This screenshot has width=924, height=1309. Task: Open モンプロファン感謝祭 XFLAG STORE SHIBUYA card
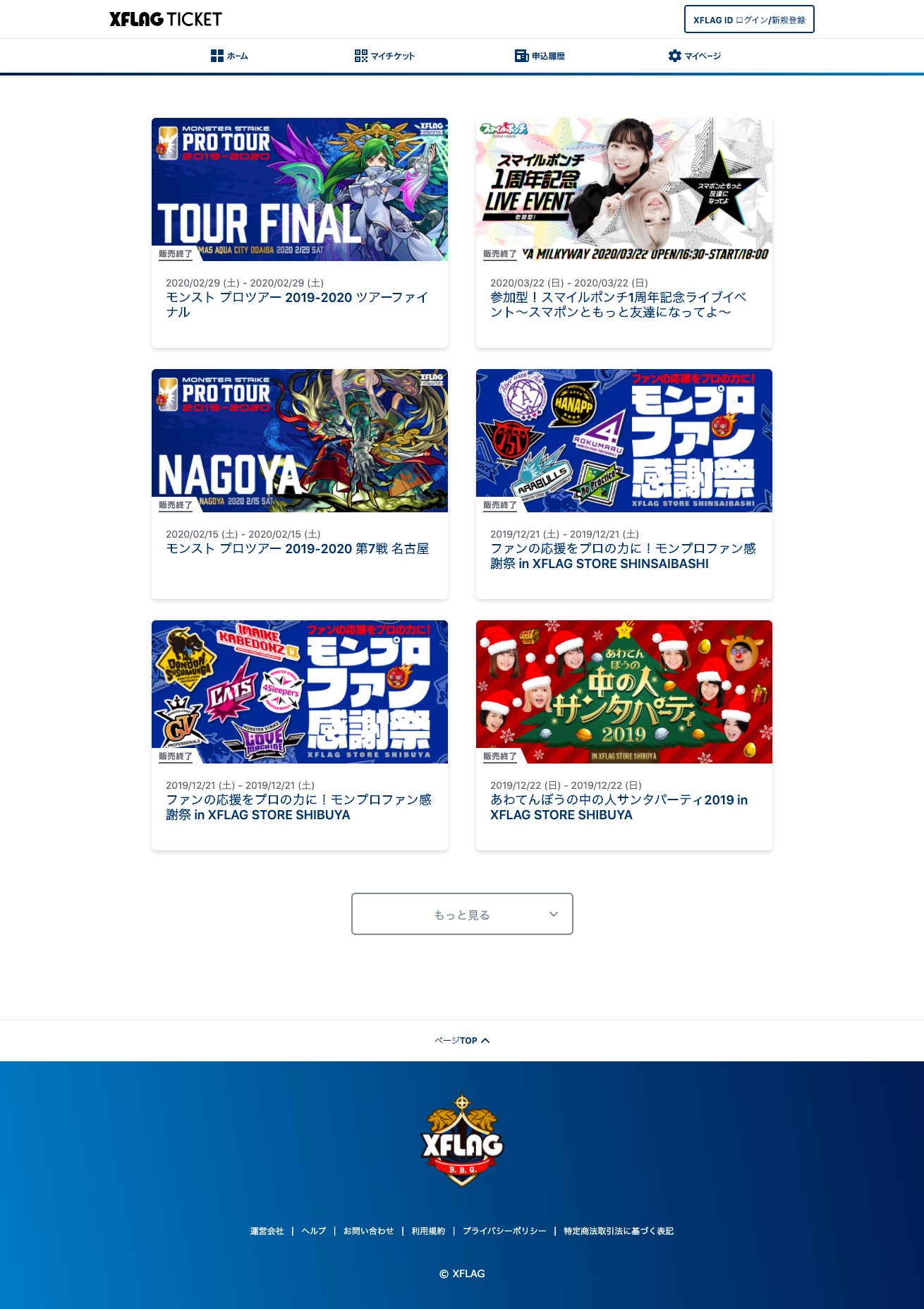[x=299, y=735]
